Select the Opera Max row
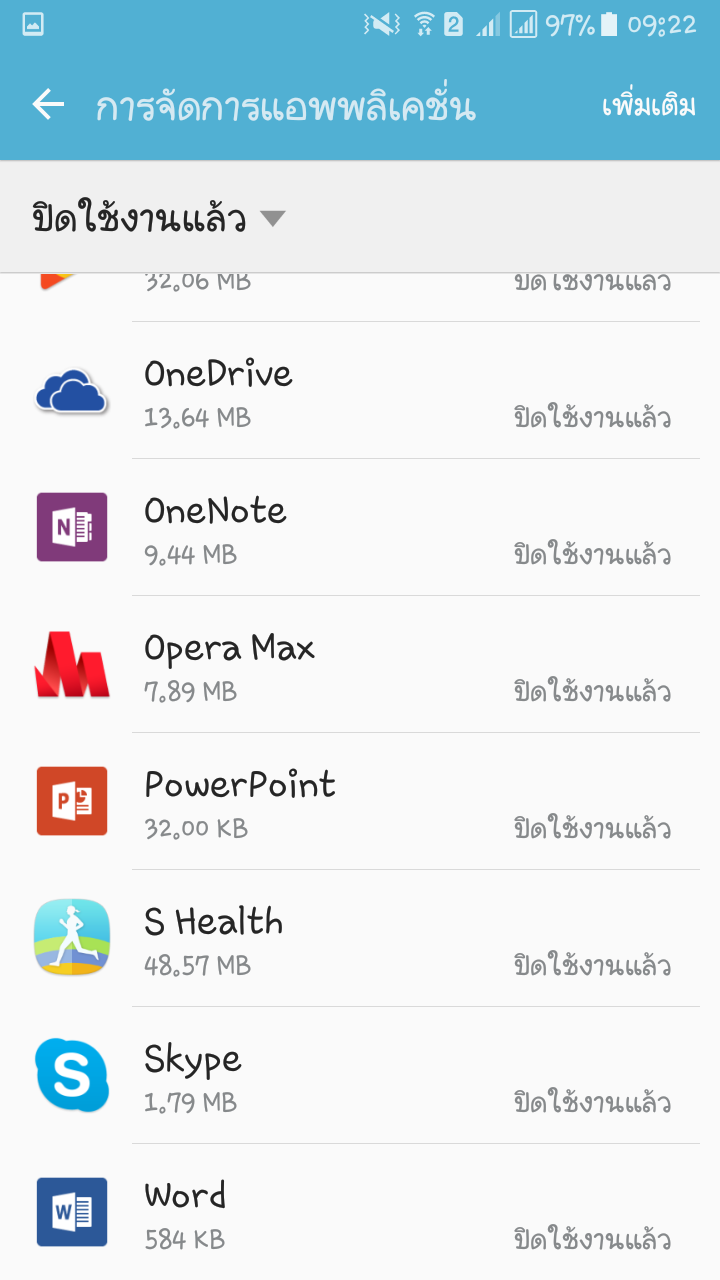The image size is (720, 1280). coord(360,665)
